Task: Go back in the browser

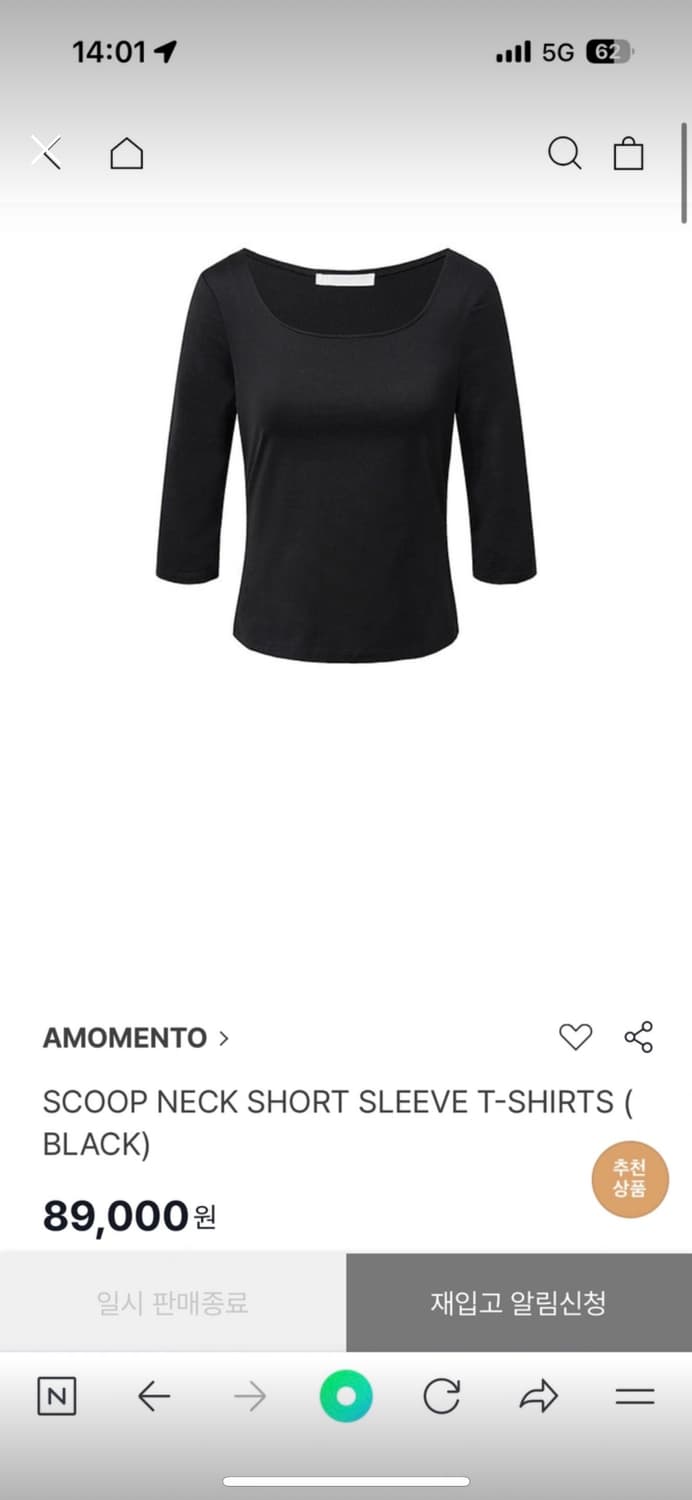Action: point(153,1396)
